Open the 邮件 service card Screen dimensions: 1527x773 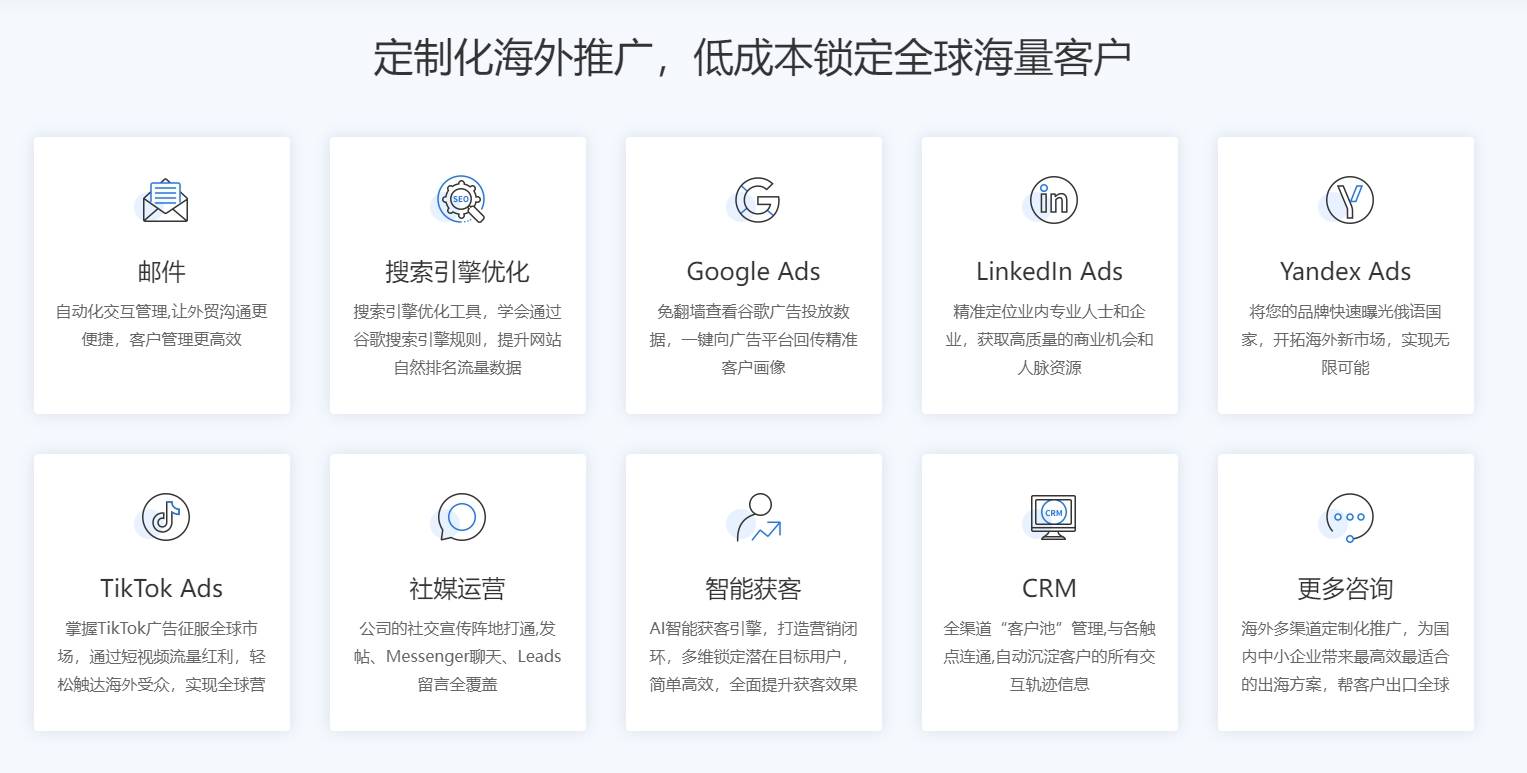click(162, 272)
